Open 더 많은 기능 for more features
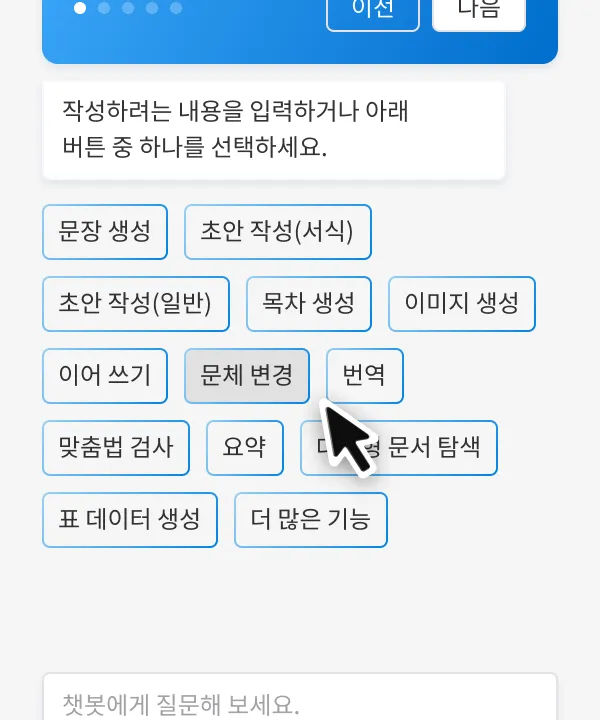600x720 pixels. [311, 520]
